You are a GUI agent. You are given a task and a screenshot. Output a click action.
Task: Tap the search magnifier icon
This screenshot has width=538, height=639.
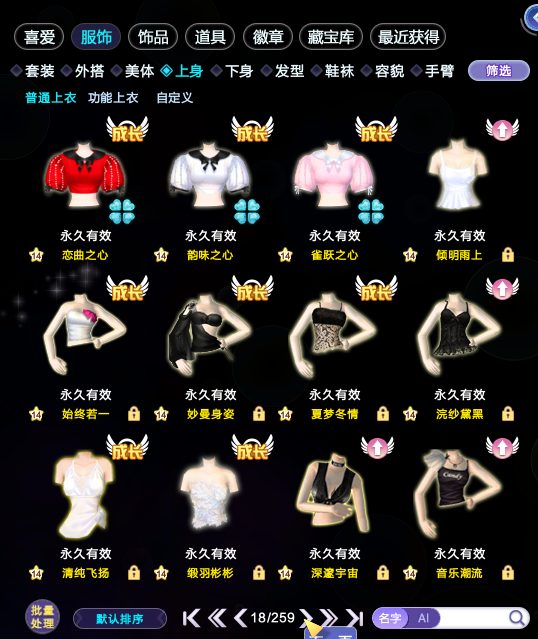[517, 618]
